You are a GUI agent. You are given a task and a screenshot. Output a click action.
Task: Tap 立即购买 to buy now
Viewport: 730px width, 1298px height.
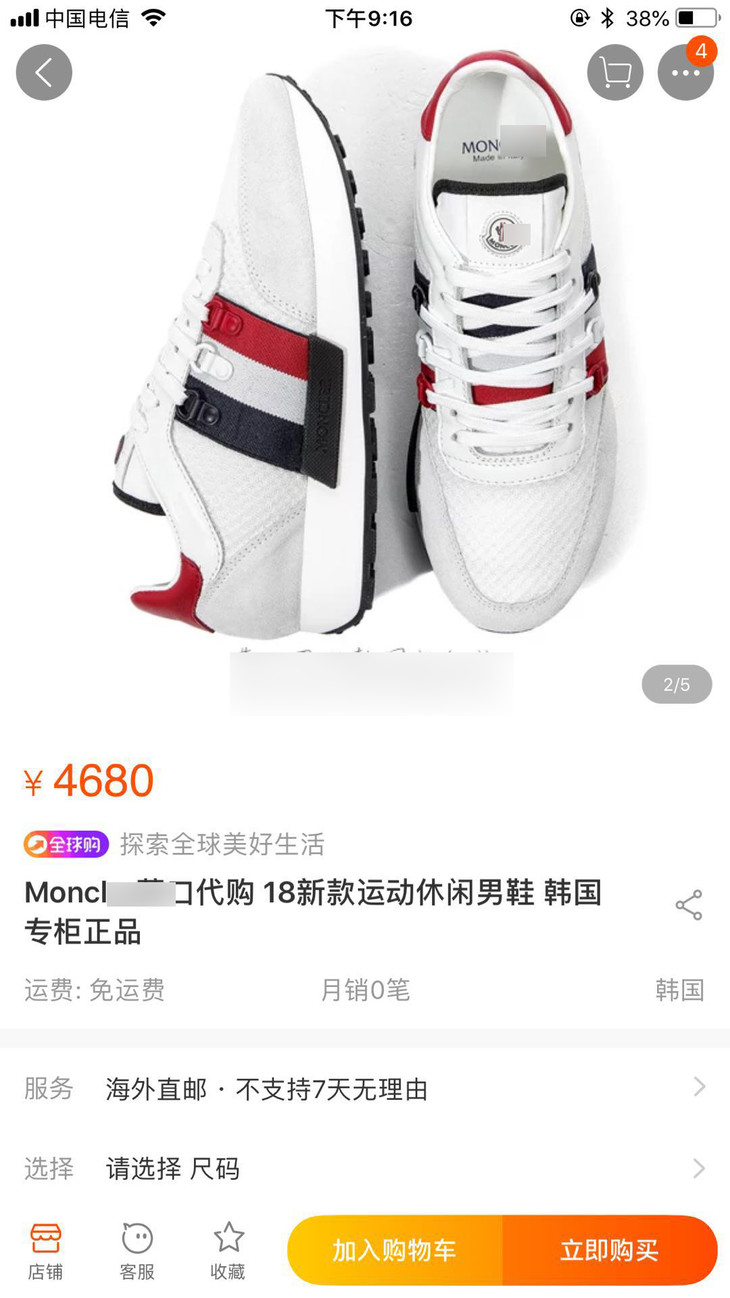609,1250
